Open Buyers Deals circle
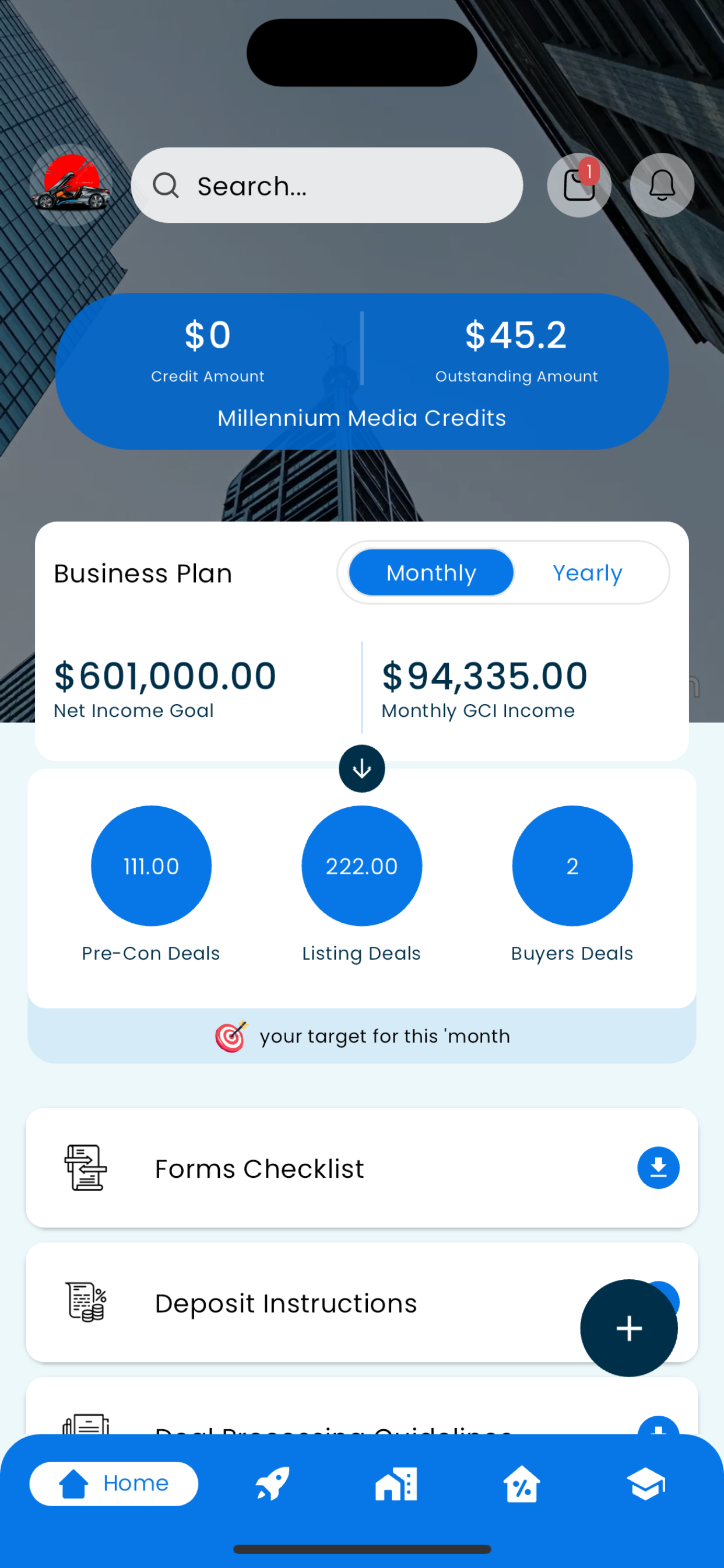 coord(572,866)
